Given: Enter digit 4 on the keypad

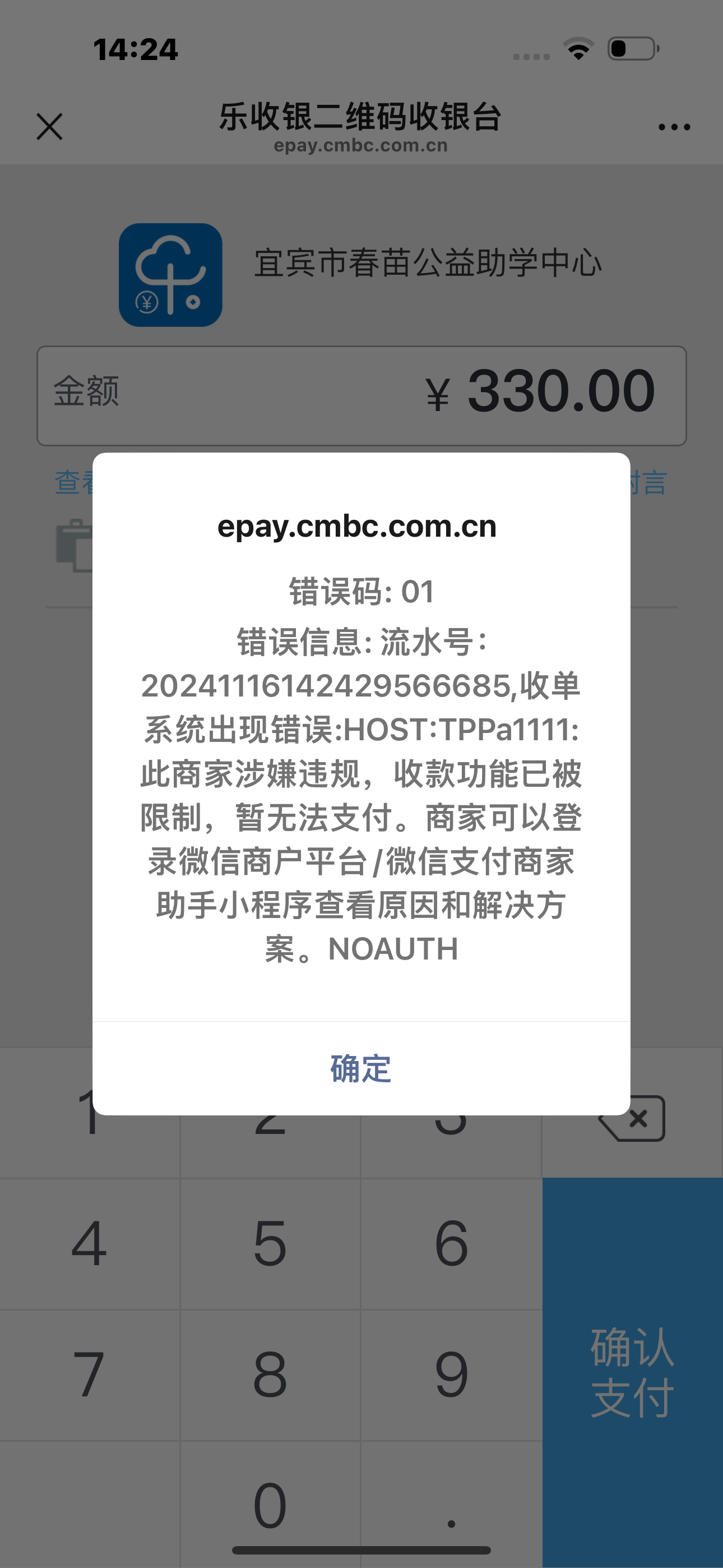Looking at the screenshot, I should point(90,1243).
